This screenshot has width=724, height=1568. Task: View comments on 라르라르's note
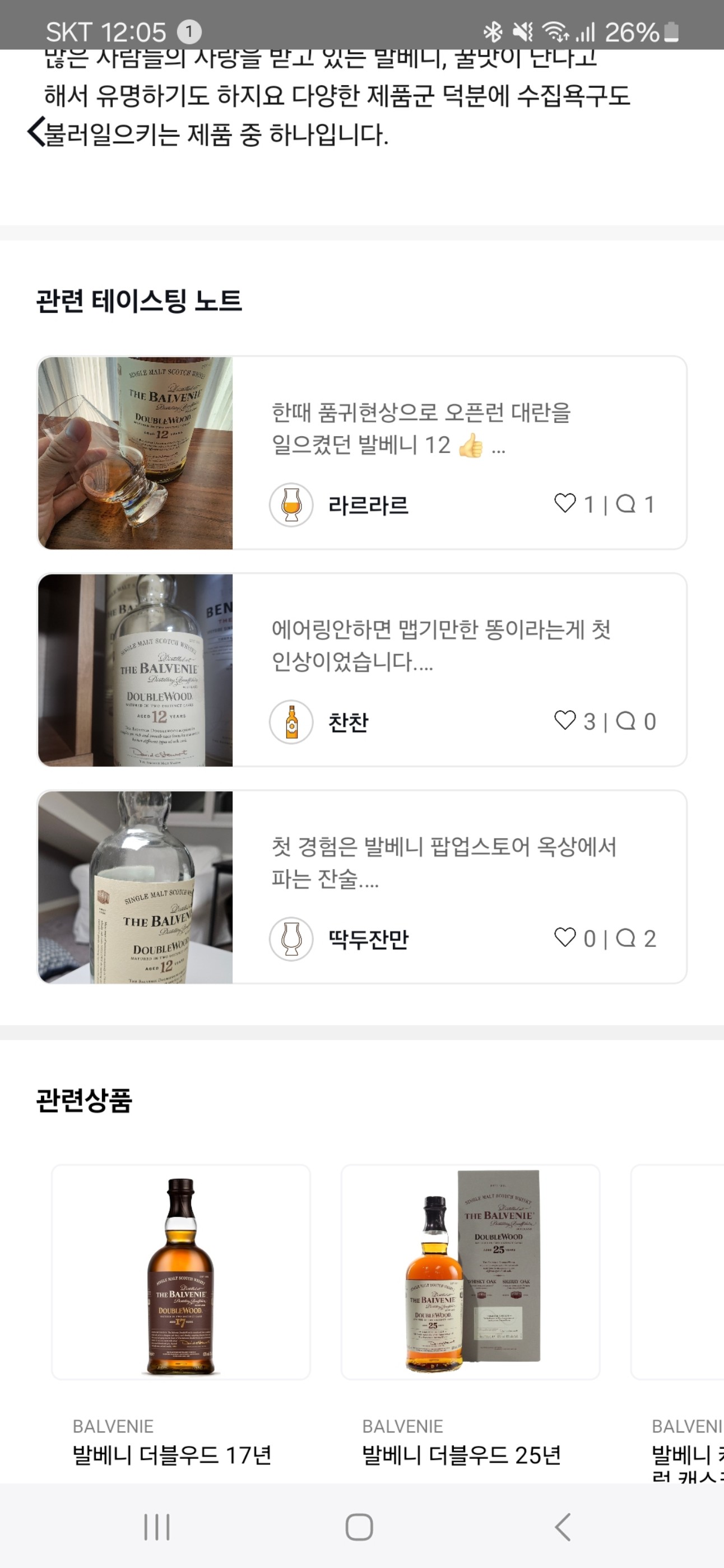[626, 503]
